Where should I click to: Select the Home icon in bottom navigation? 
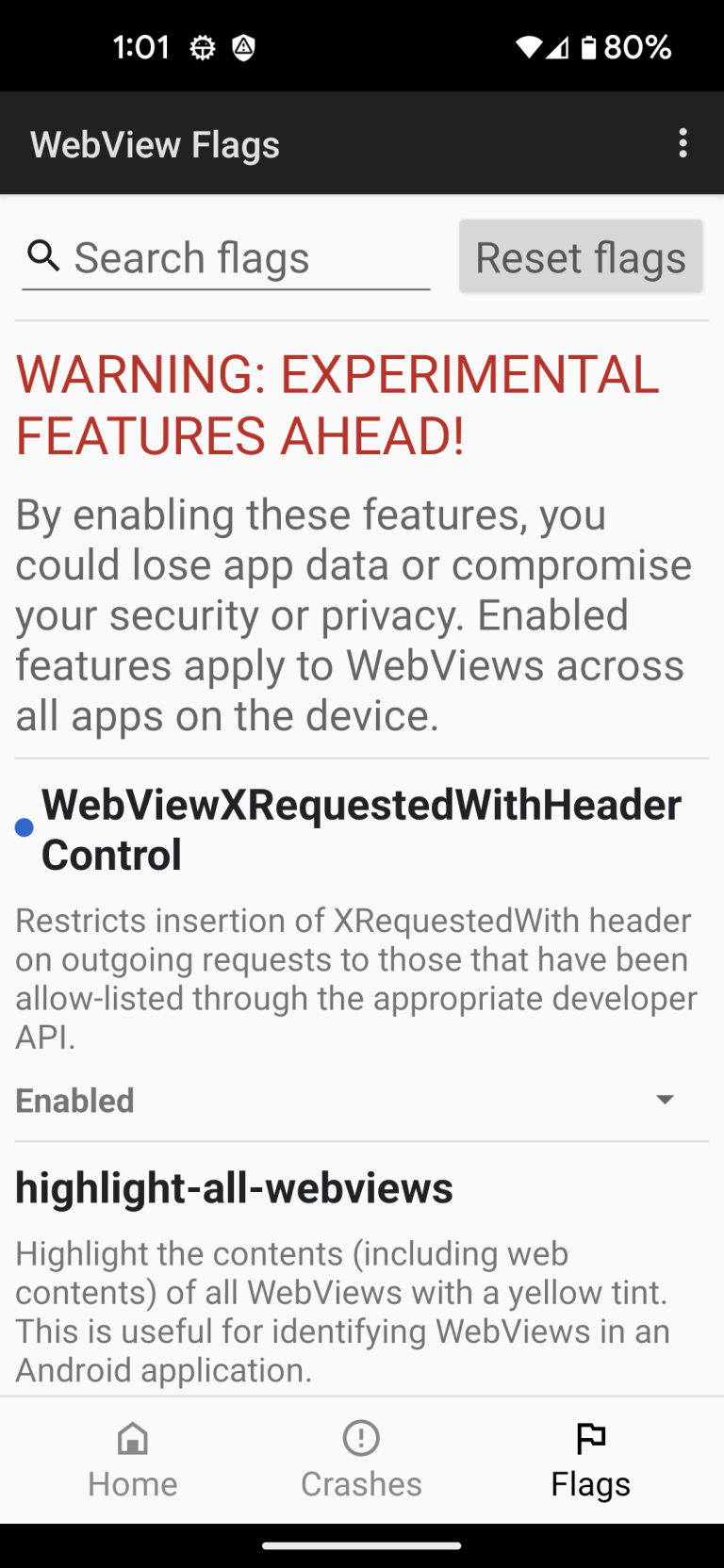coord(132,1456)
